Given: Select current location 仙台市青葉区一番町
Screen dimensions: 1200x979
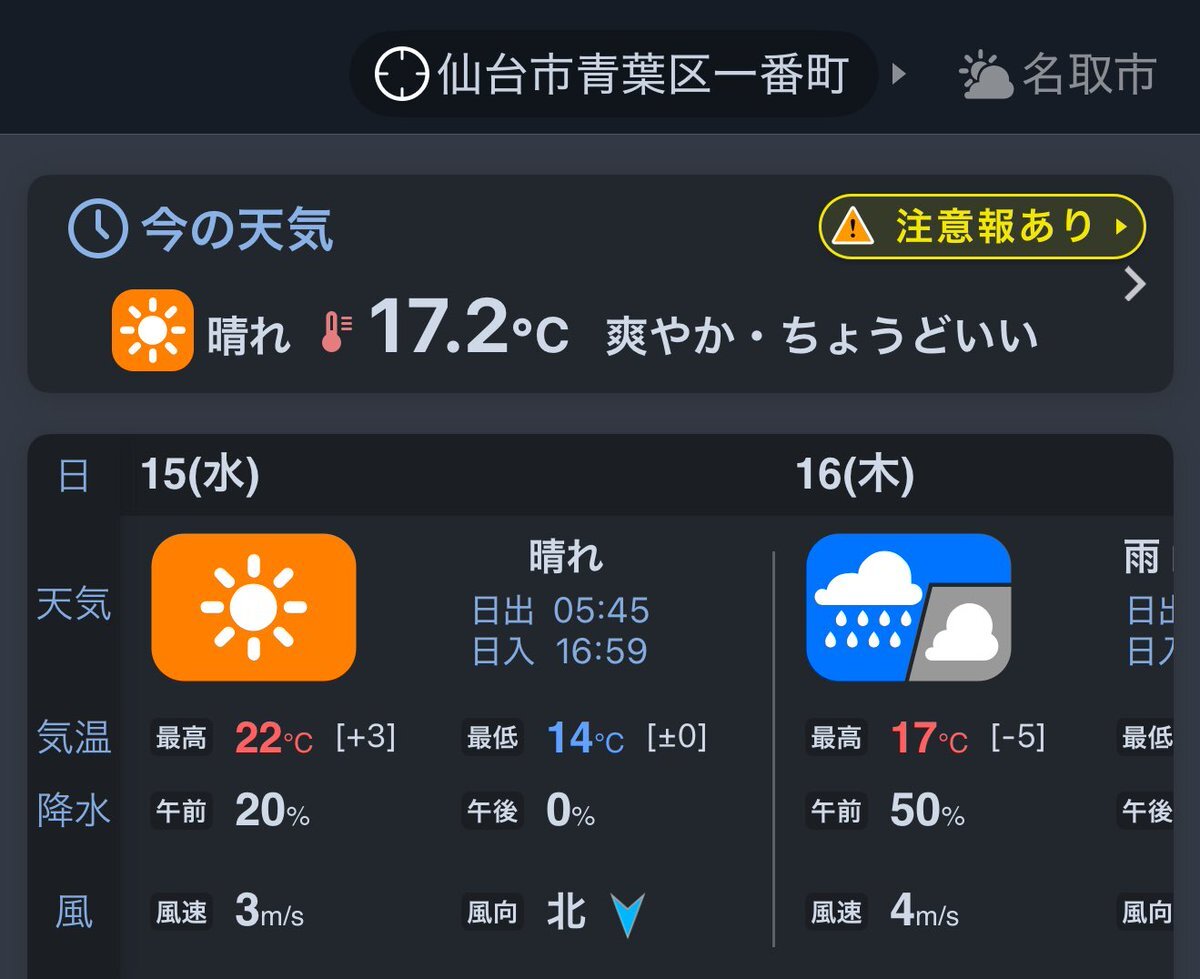Looking at the screenshot, I should click(x=612, y=75).
